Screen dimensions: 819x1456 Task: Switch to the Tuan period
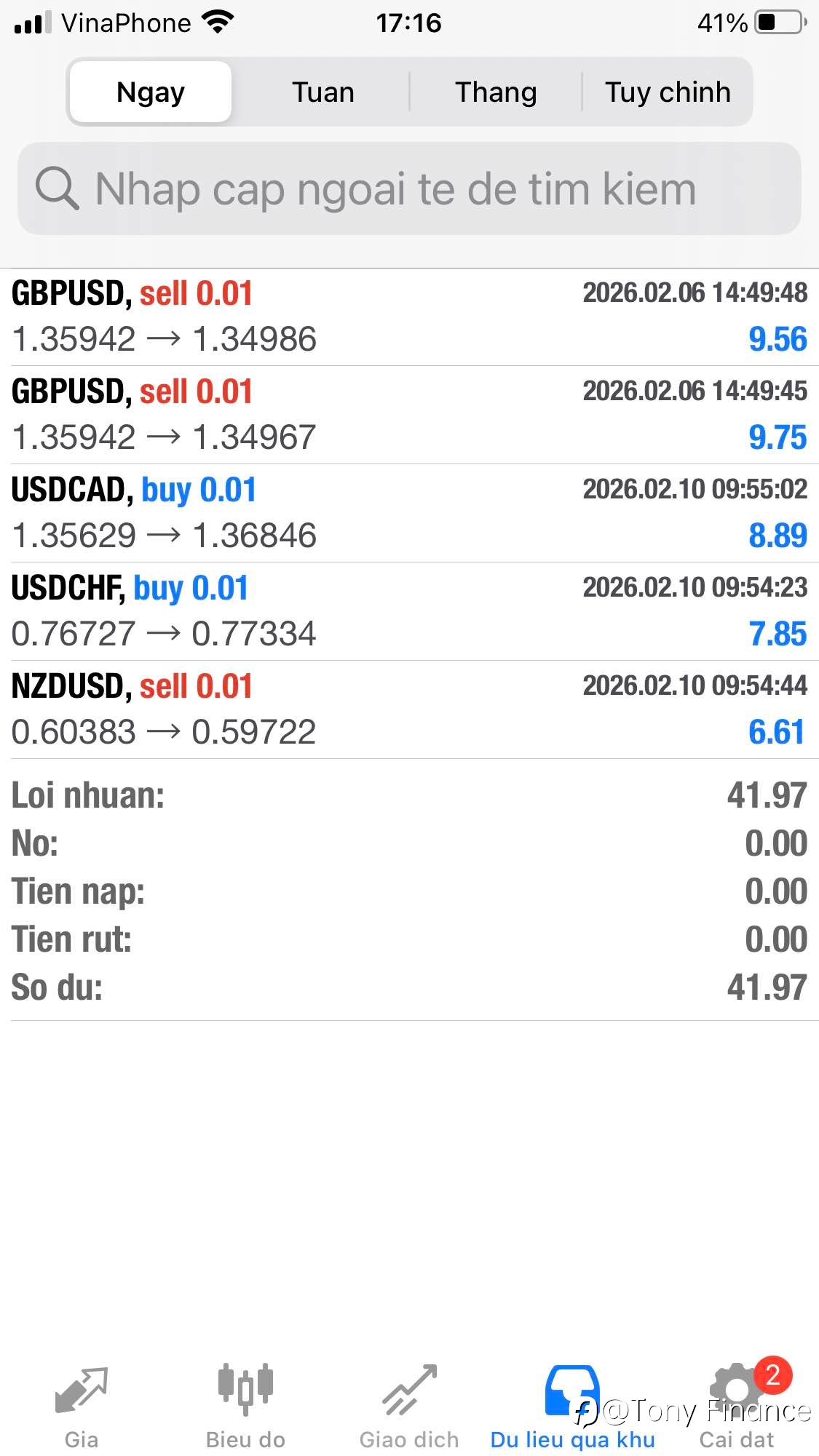coord(323,92)
